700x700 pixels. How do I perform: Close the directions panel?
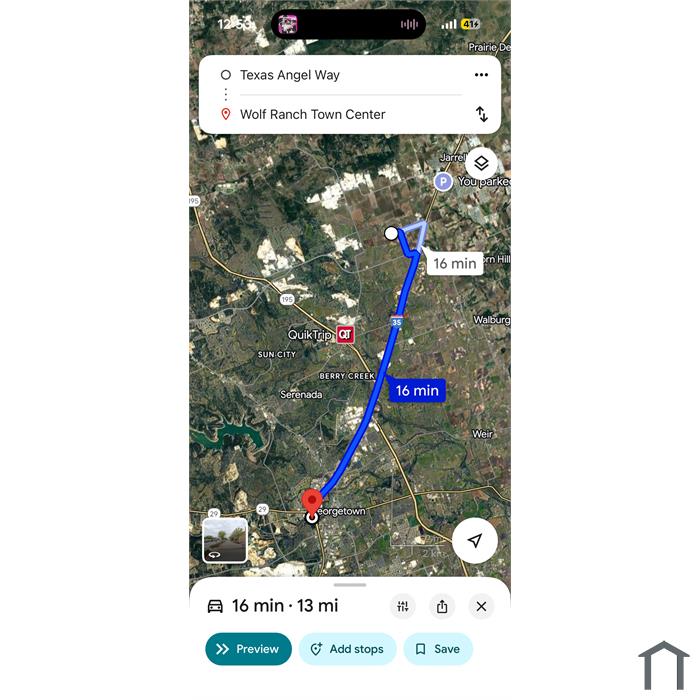point(481,606)
